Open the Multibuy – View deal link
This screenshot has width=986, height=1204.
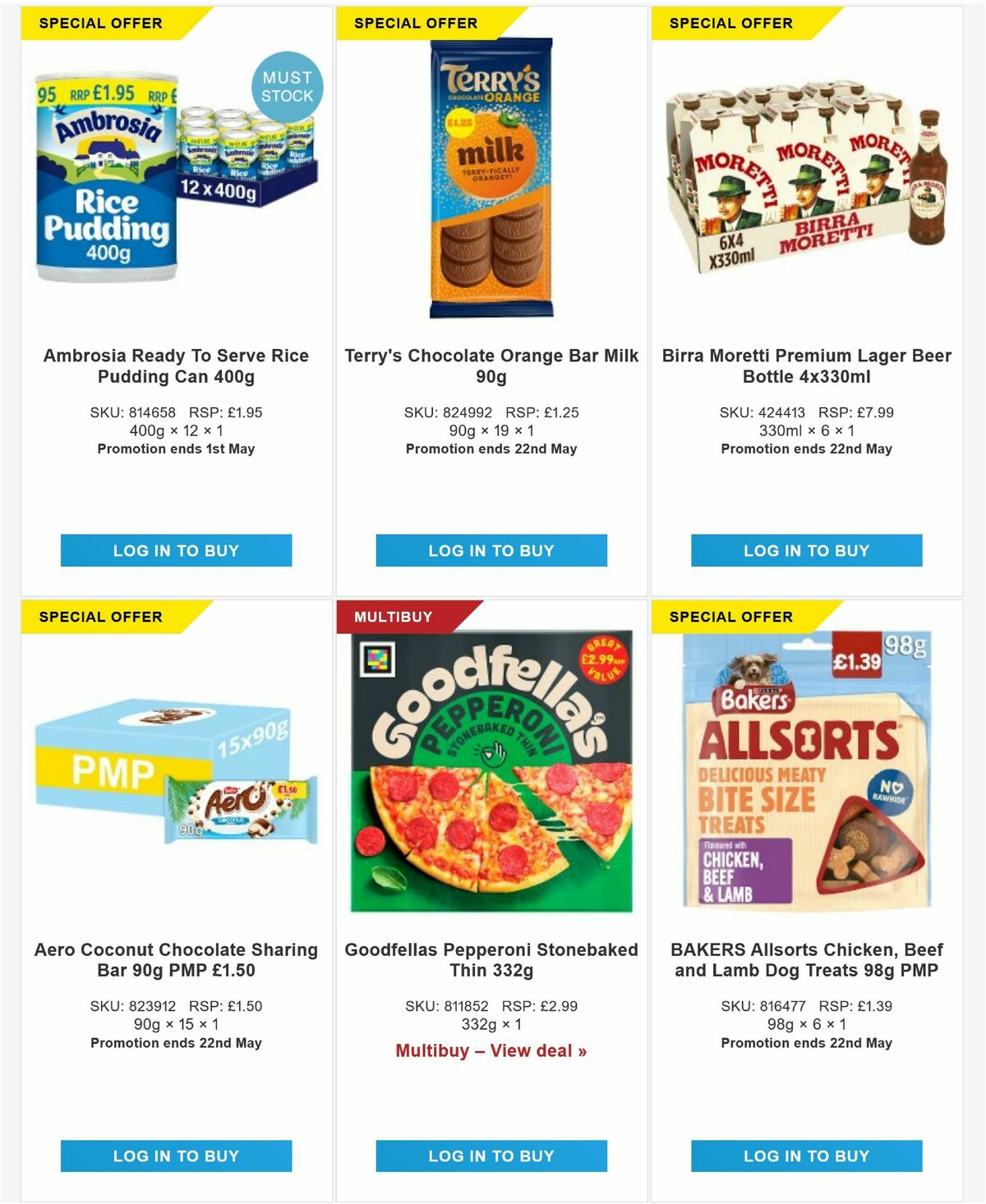coord(491,1050)
